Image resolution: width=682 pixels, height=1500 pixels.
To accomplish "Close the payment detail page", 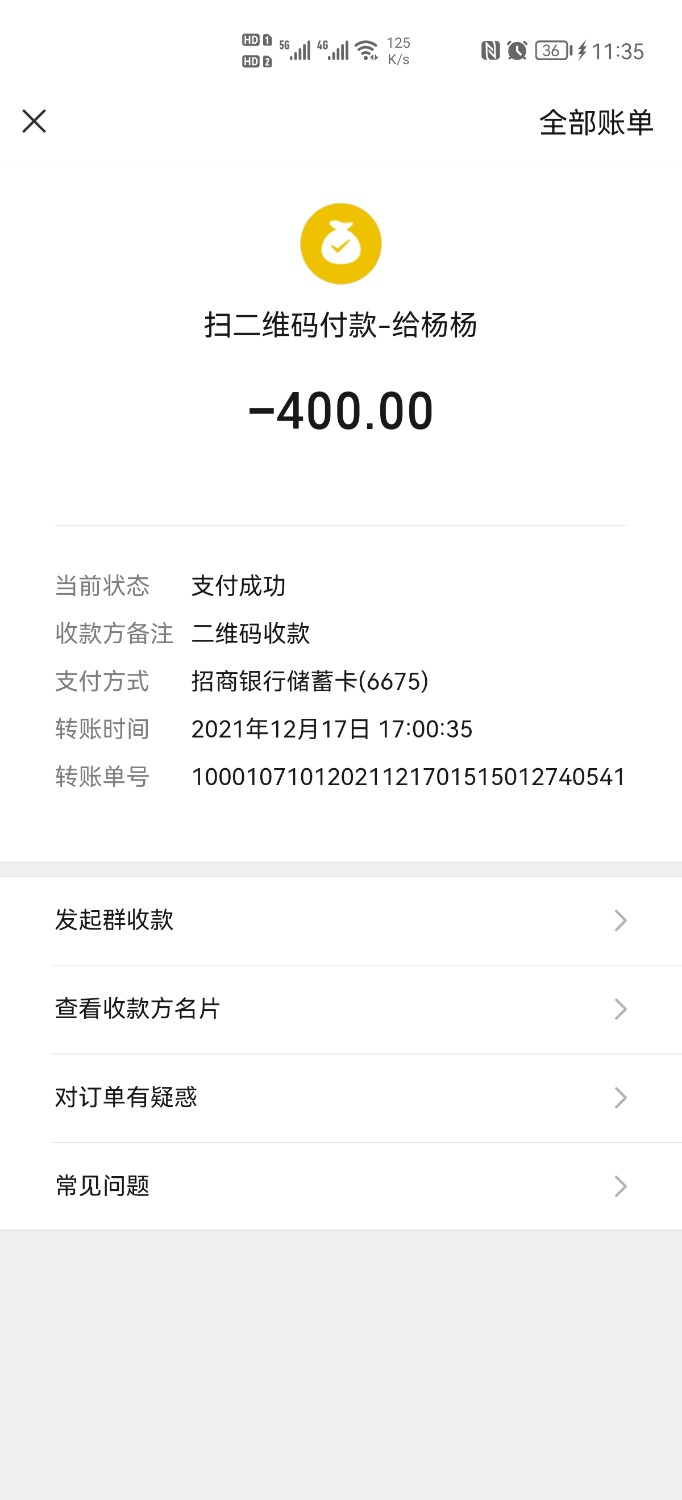I will 34,122.
